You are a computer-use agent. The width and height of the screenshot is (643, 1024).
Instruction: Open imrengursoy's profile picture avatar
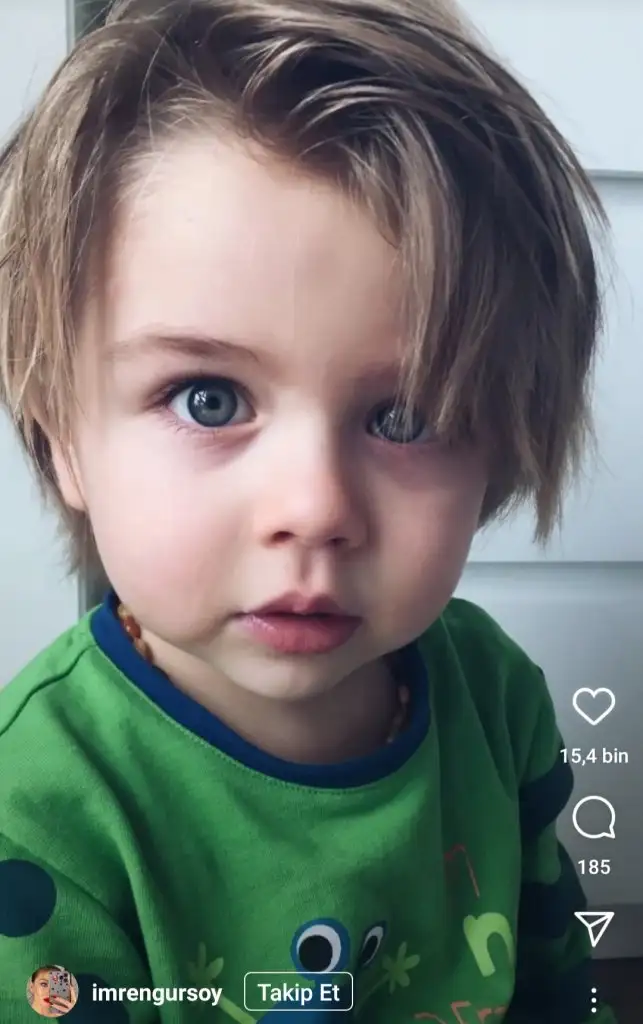[x=52, y=991]
